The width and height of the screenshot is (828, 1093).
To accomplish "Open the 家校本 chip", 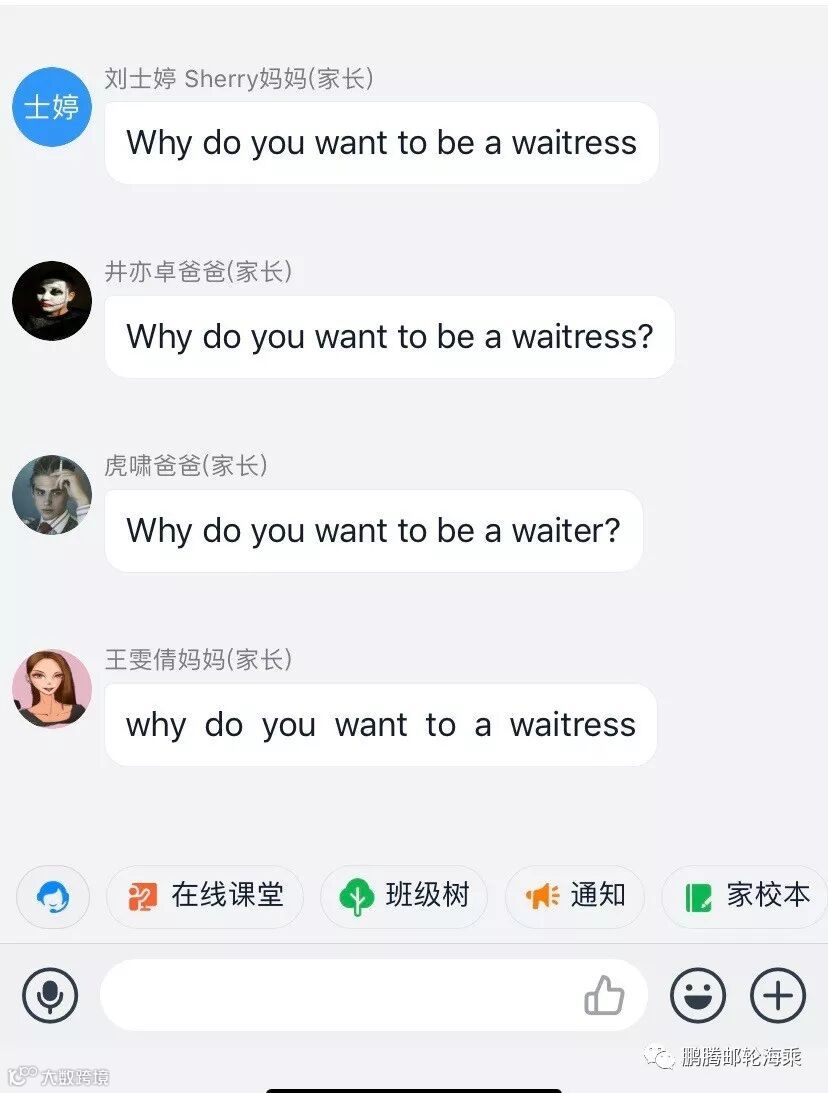I will (746, 896).
